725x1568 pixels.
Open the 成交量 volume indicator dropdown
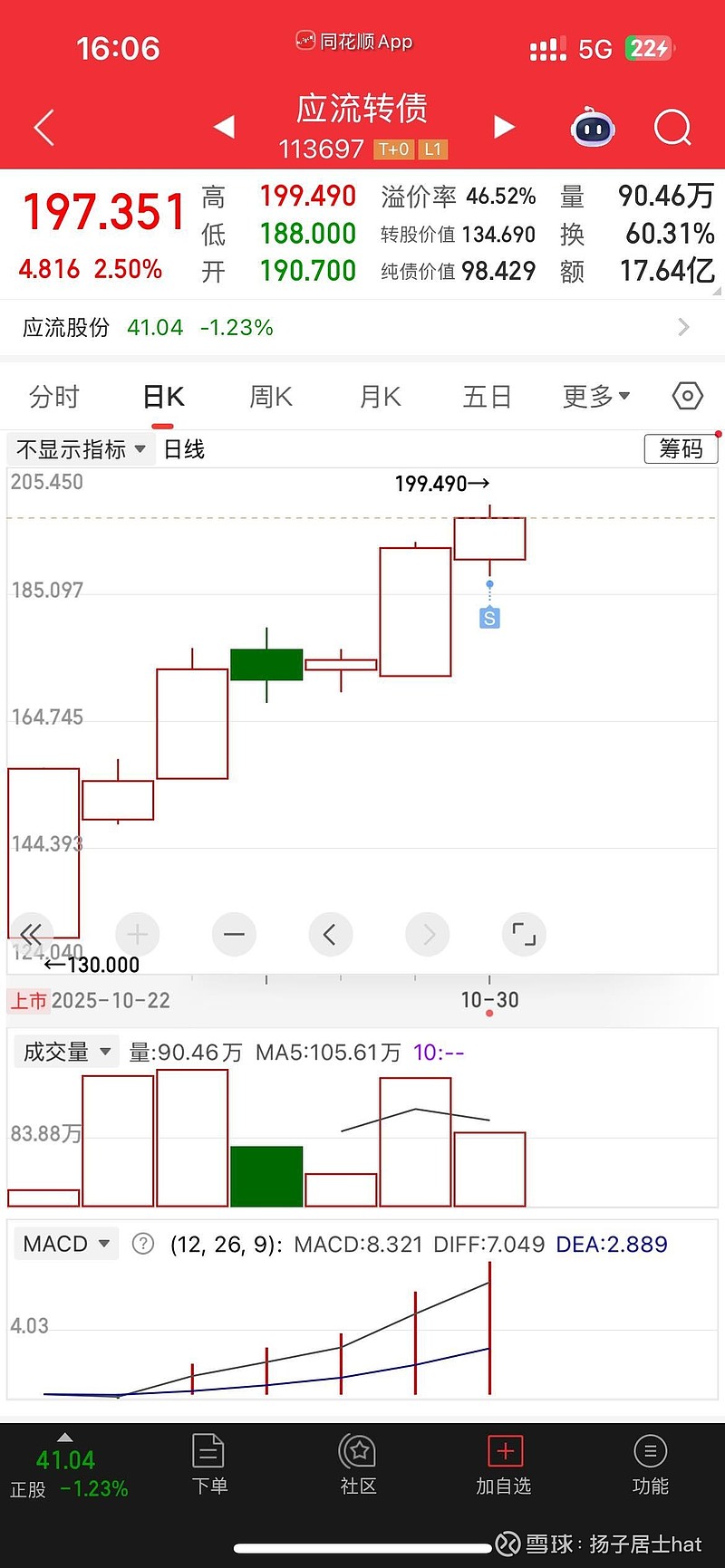65,1051
